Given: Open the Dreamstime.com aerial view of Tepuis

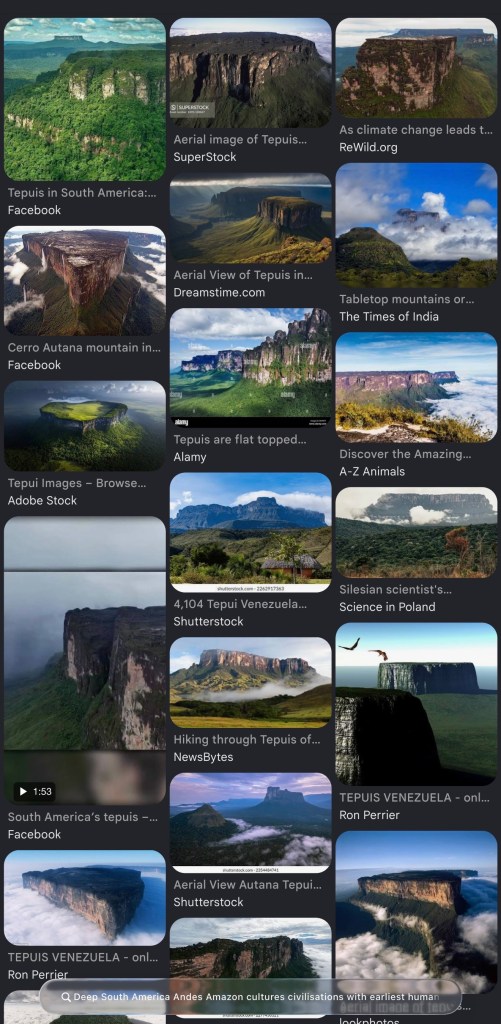Looking at the screenshot, I should [251, 218].
